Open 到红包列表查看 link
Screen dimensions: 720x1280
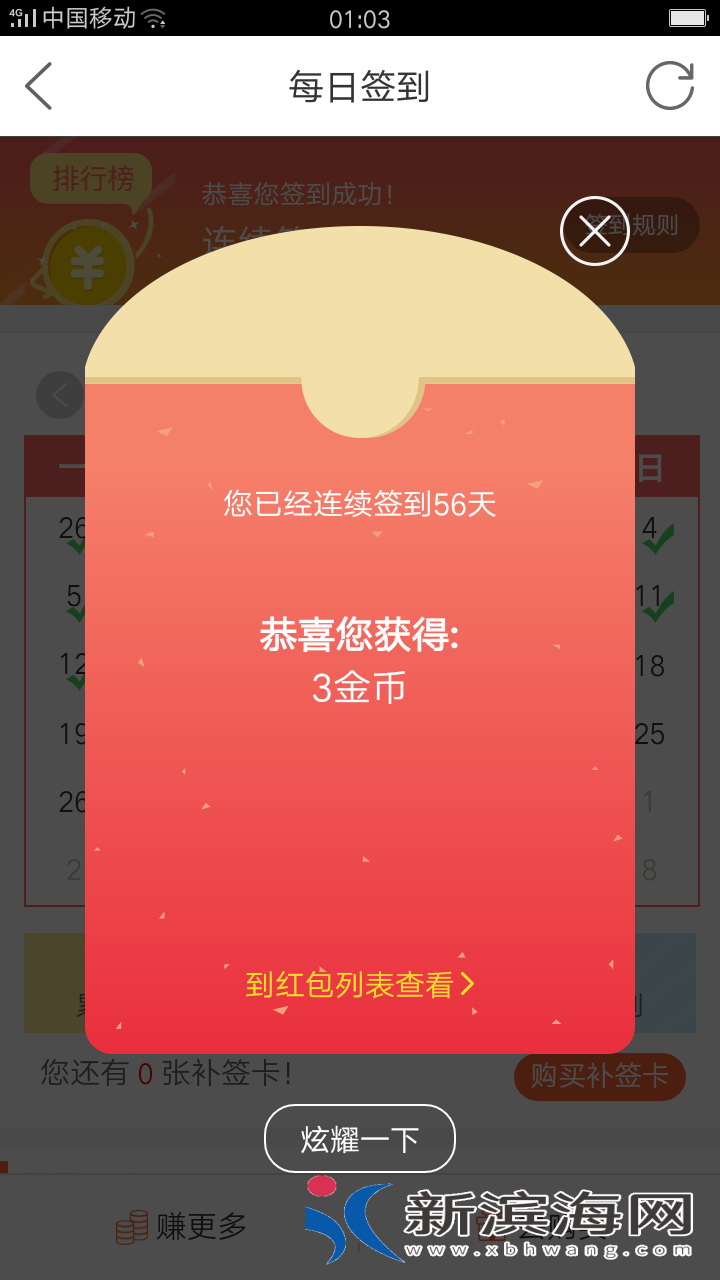(x=359, y=984)
